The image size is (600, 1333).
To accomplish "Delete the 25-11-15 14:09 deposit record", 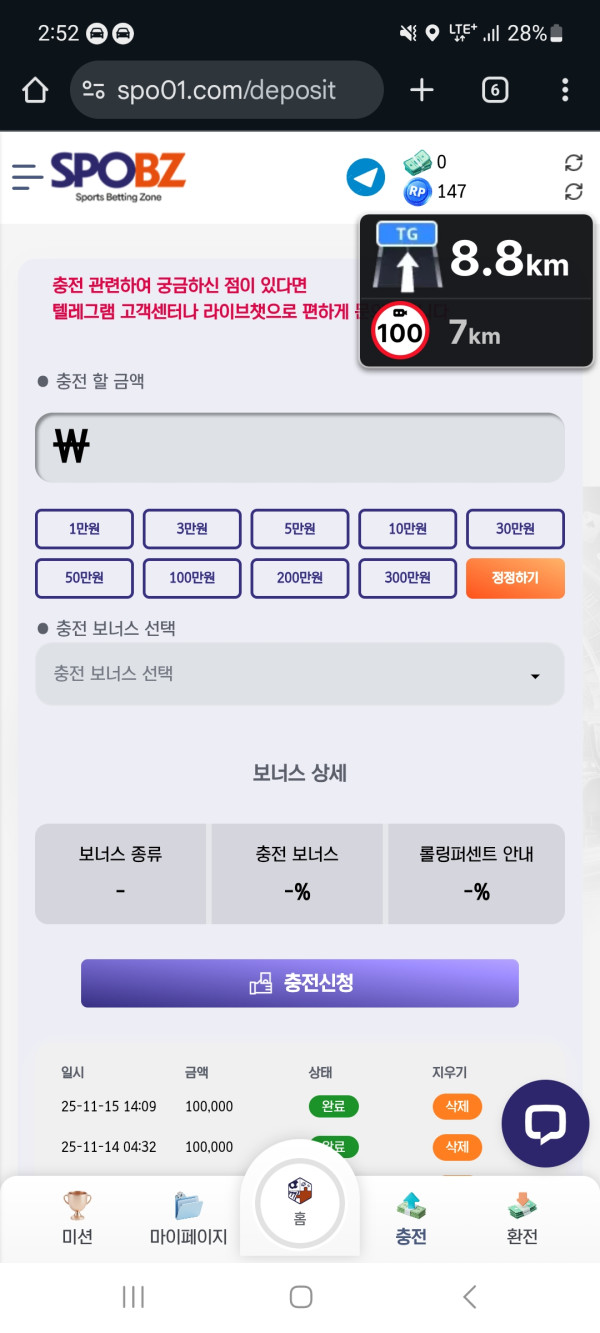I will point(457,1107).
